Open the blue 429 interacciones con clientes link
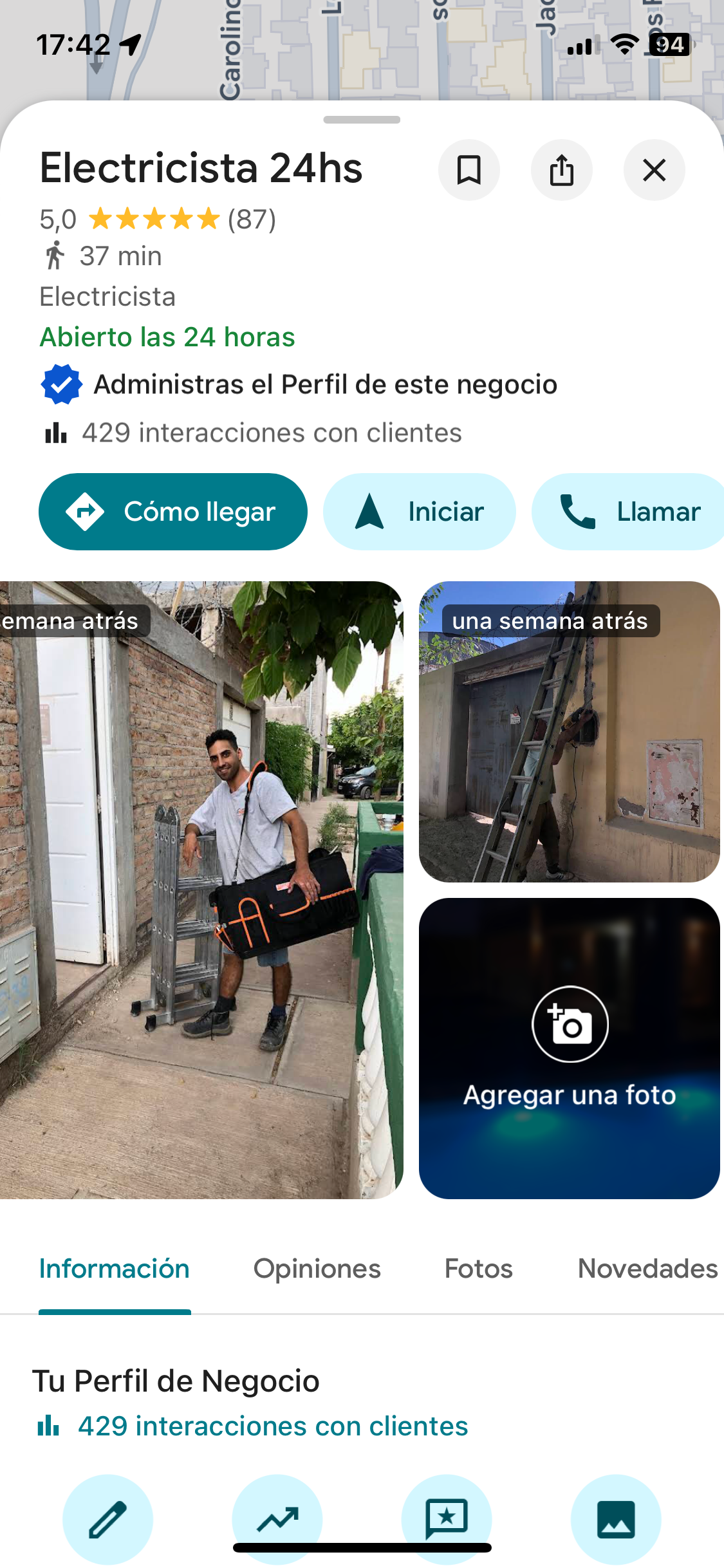This screenshot has height=1568, width=724. tap(272, 1426)
